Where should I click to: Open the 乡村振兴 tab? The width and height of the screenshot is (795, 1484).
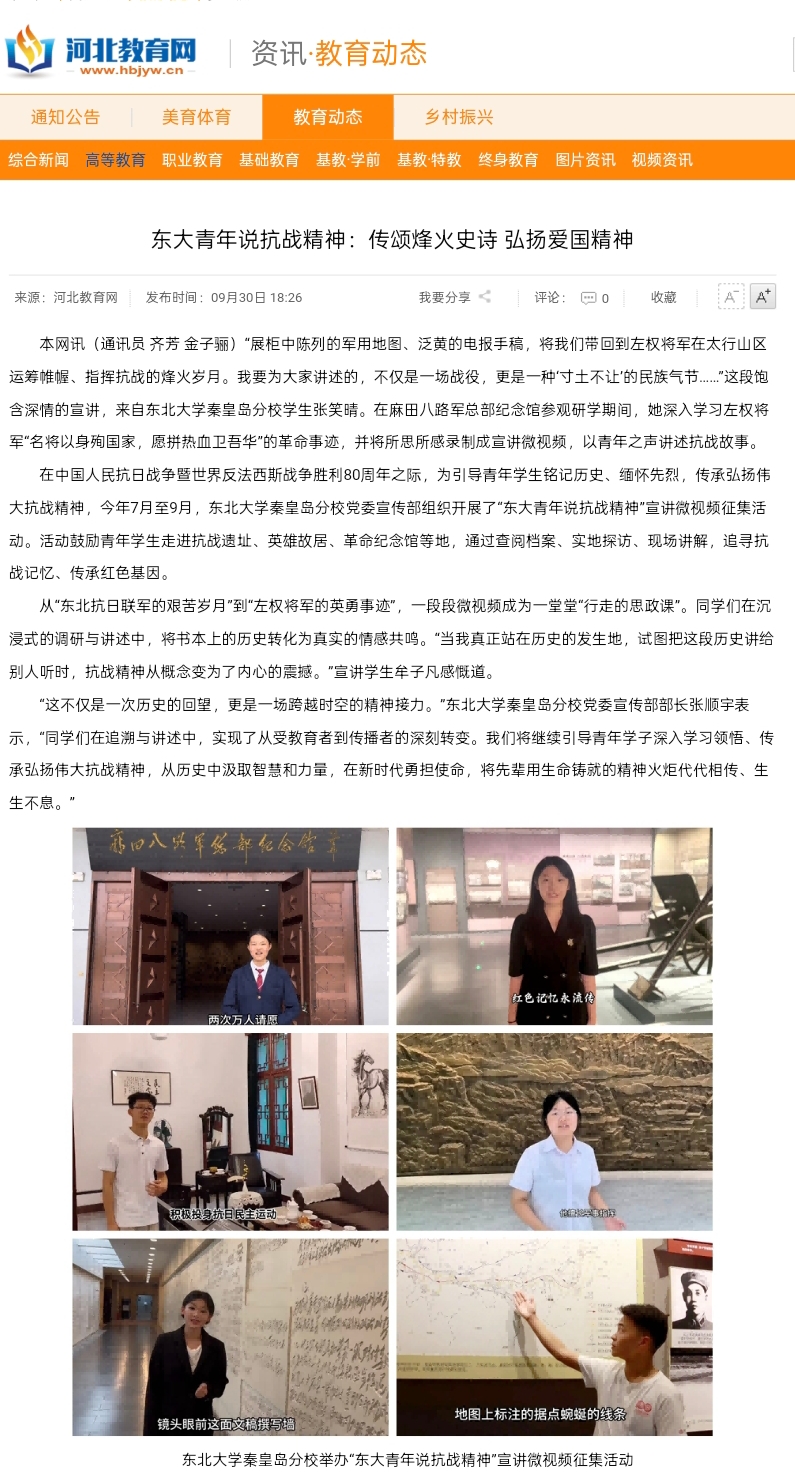click(459, 117)
